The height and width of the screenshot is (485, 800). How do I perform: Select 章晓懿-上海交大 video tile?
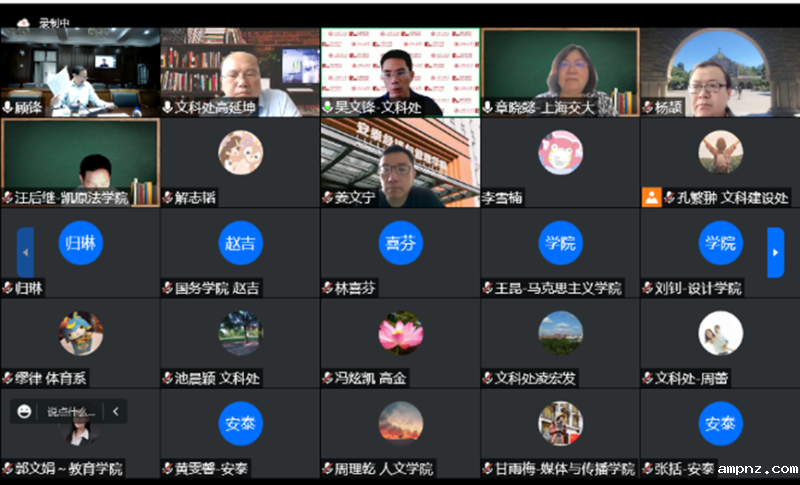pos(560,70)
